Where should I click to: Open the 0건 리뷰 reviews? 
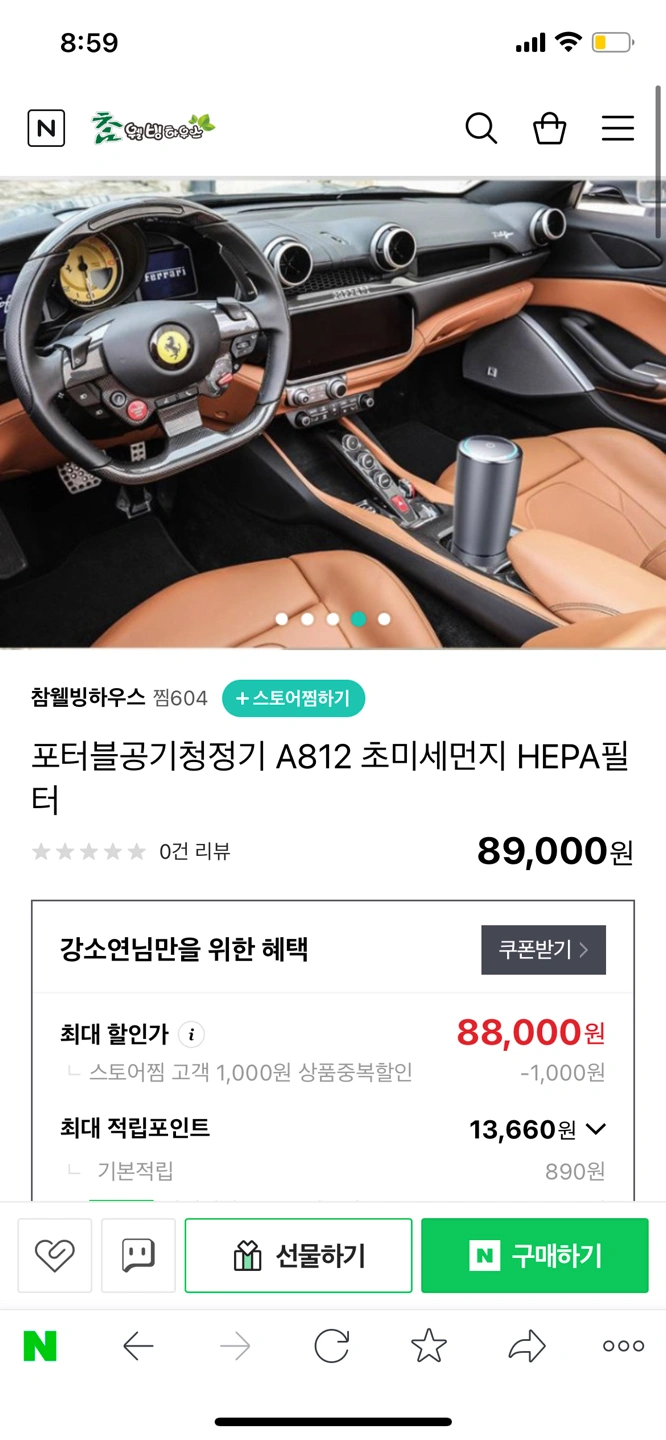[x=195, y=852]
